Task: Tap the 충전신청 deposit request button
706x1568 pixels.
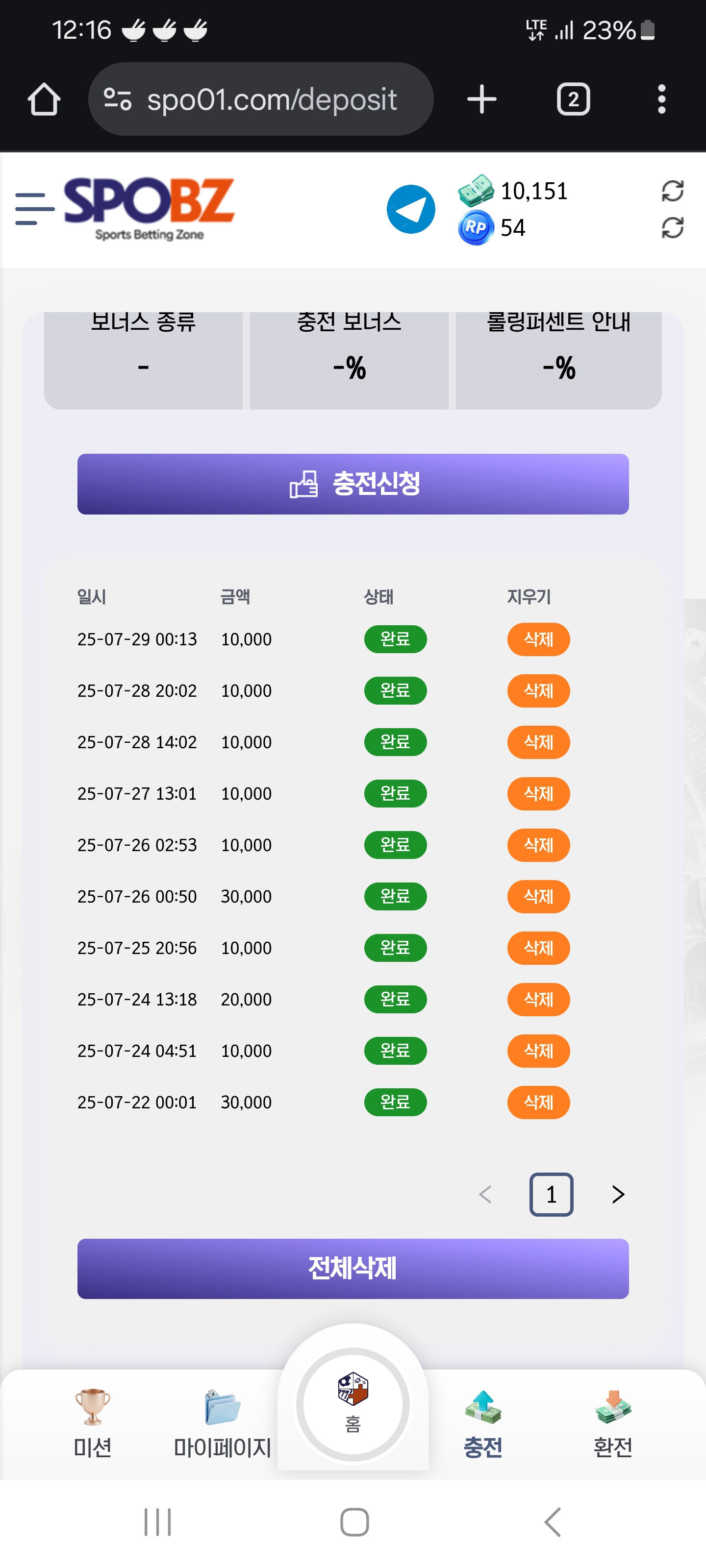Action: (353, 484)
